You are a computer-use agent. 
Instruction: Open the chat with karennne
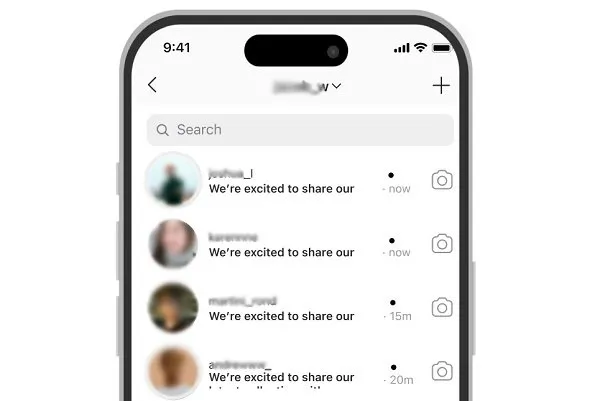coord(281,245)
